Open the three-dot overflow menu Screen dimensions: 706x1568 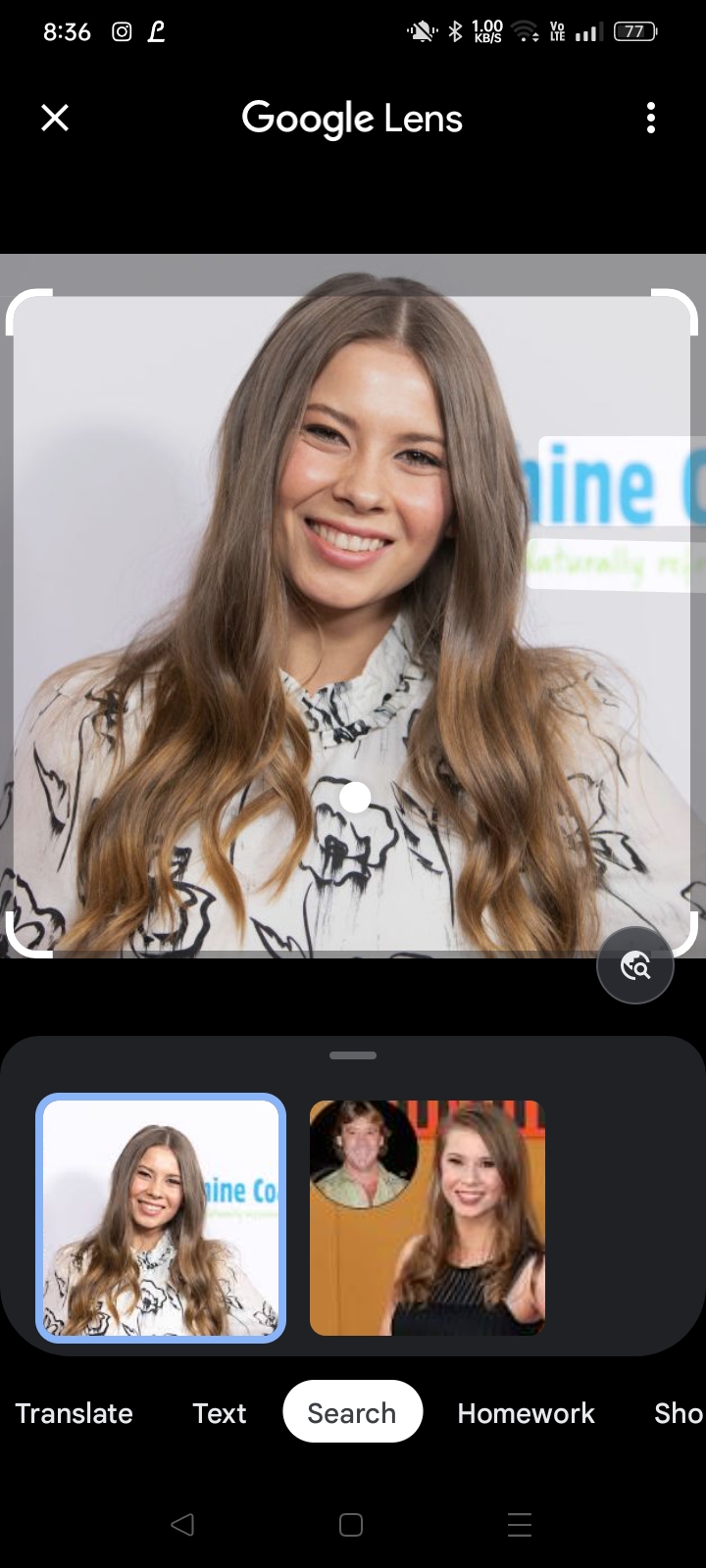[650, 119]
